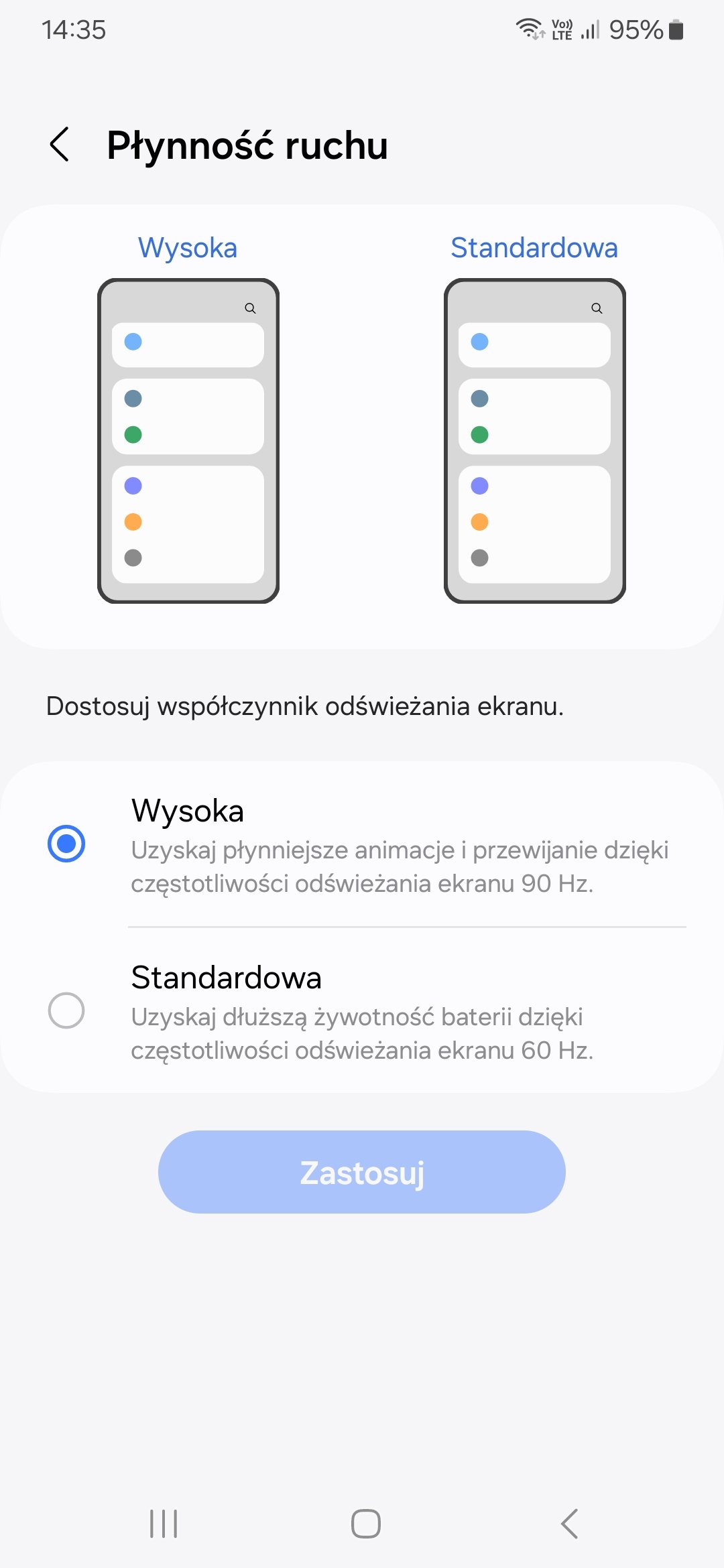Go to the home screen
Image resolution: width=724 pixels, height=1568 pixels.
click(365, 1524)
